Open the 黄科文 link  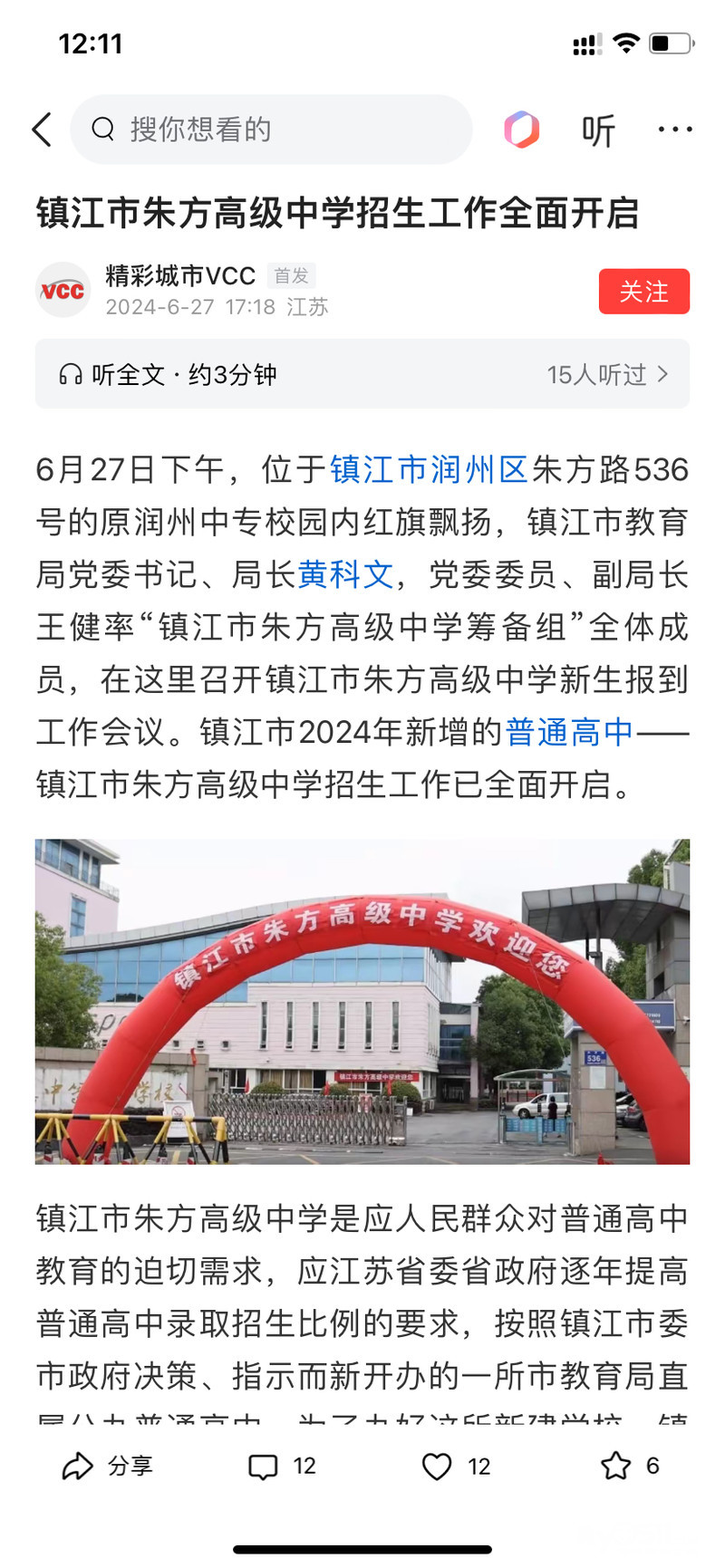[346, 574]
